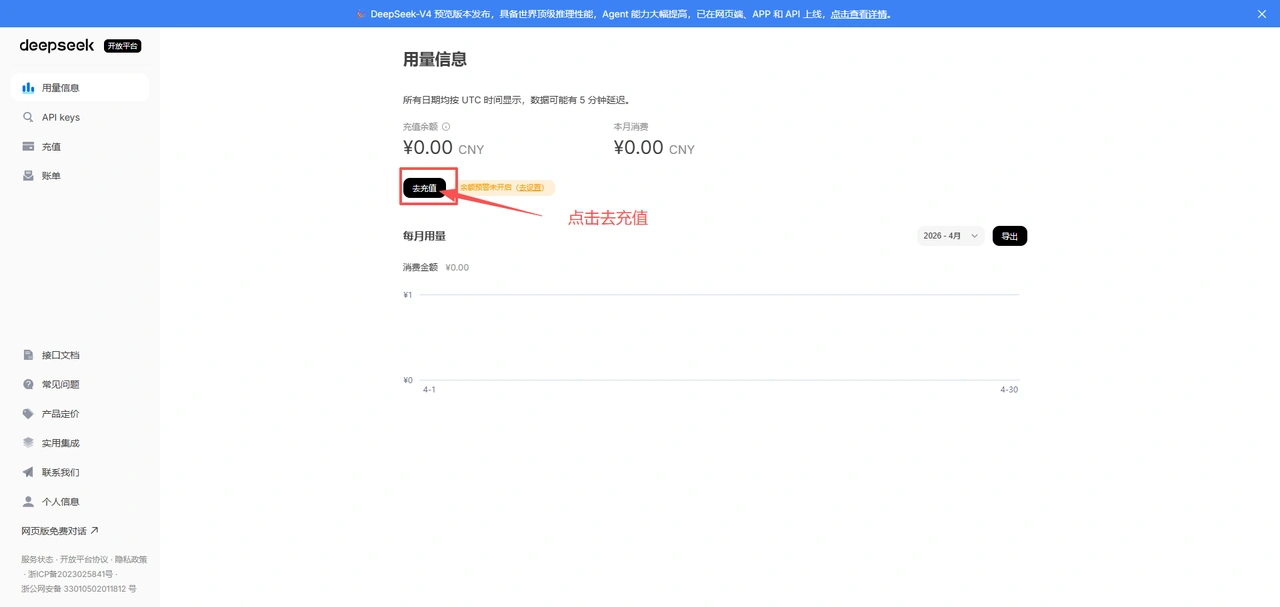Tap the info icon beside 充值余额
1280x607 pixels.
(x=446, y=127)
